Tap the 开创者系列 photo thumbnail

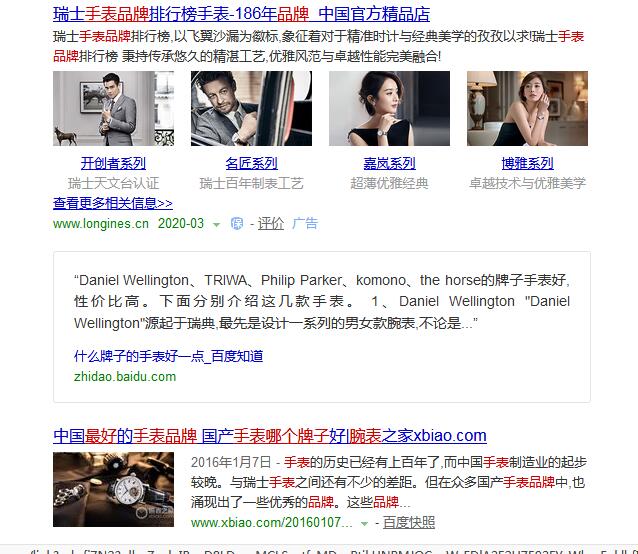click(113, 109)
